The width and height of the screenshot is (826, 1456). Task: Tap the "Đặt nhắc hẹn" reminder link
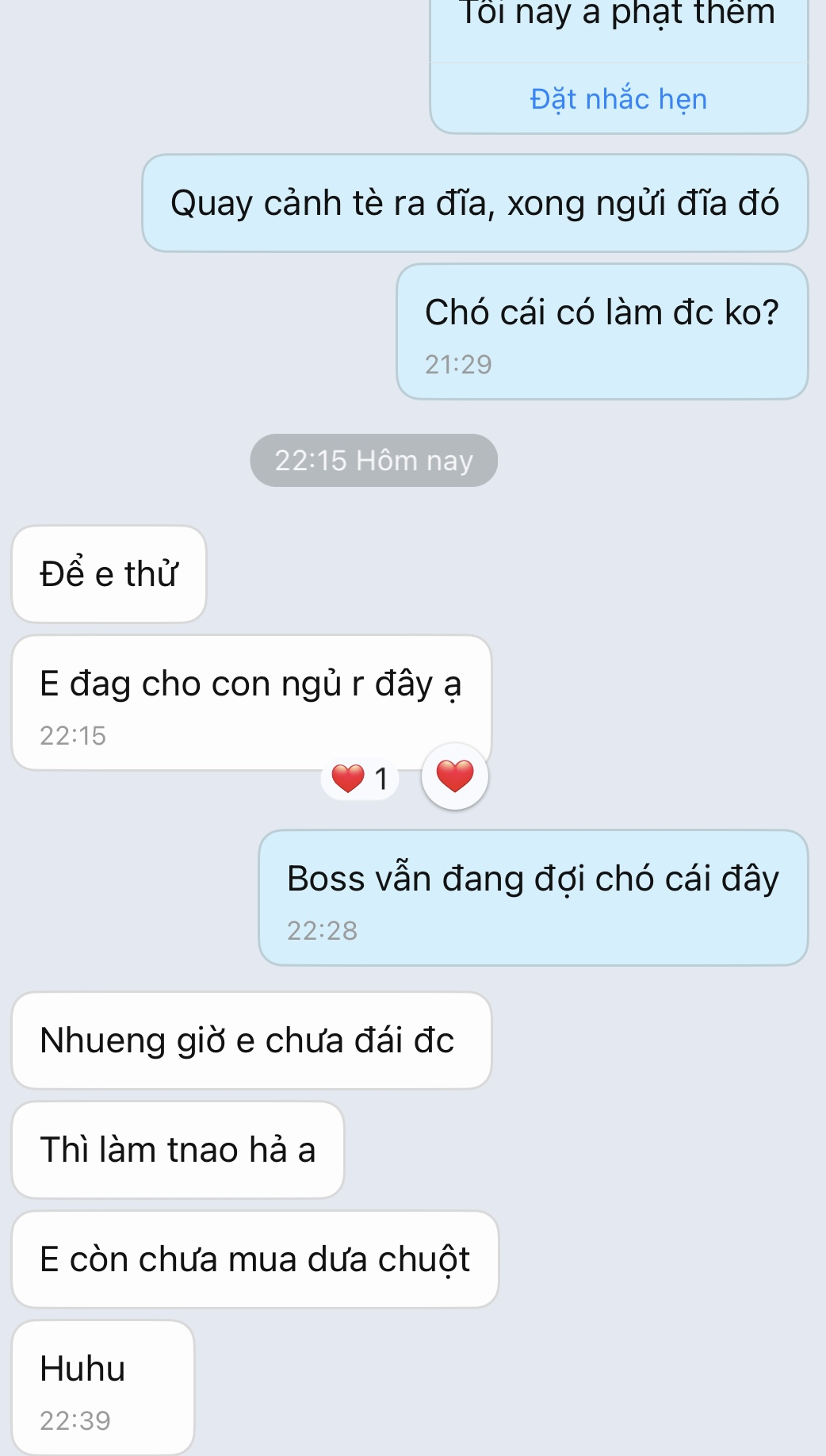pyautogui.click(x=618, y=99)
